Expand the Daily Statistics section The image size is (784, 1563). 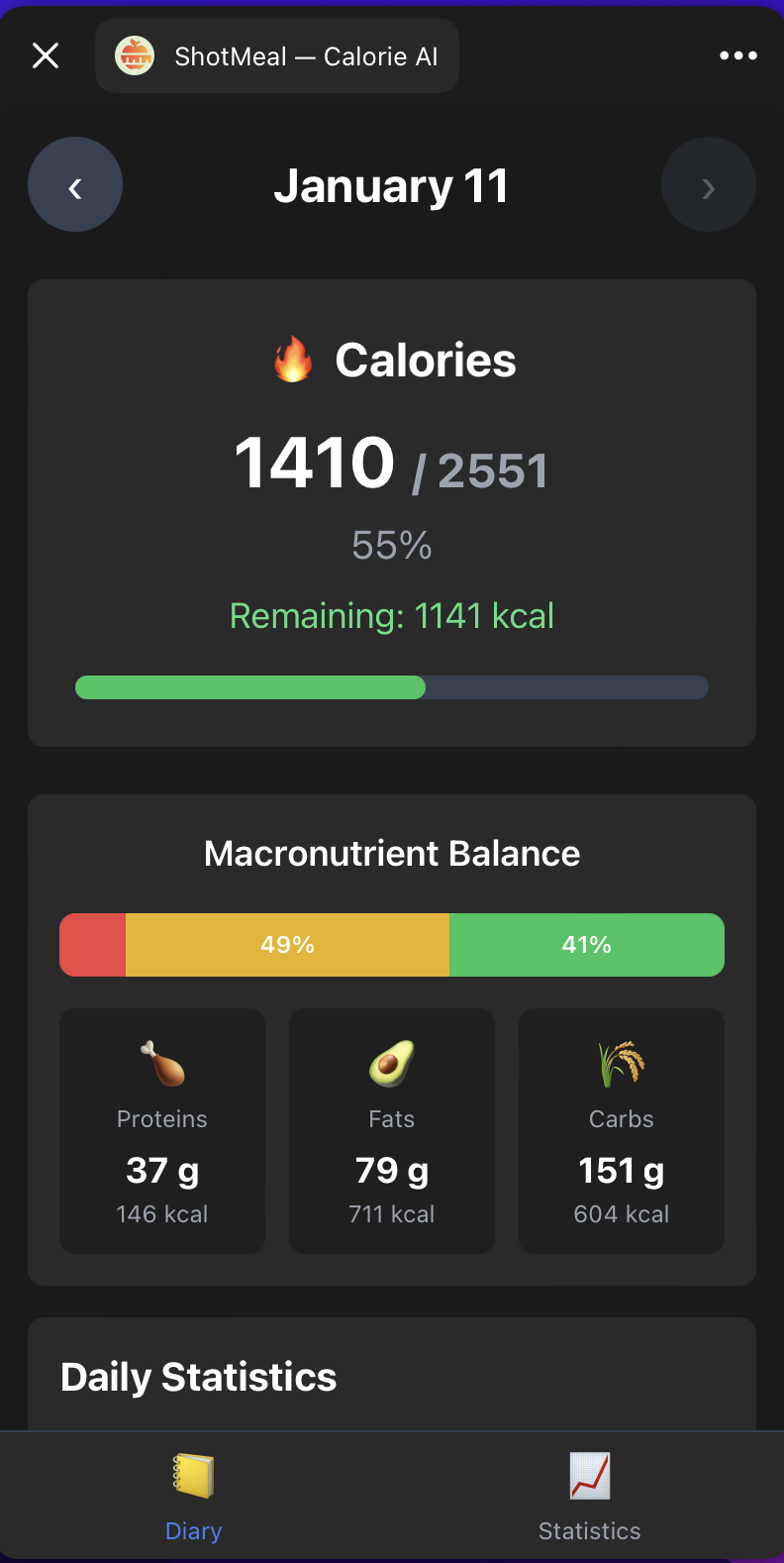(x=198, y=1376)
